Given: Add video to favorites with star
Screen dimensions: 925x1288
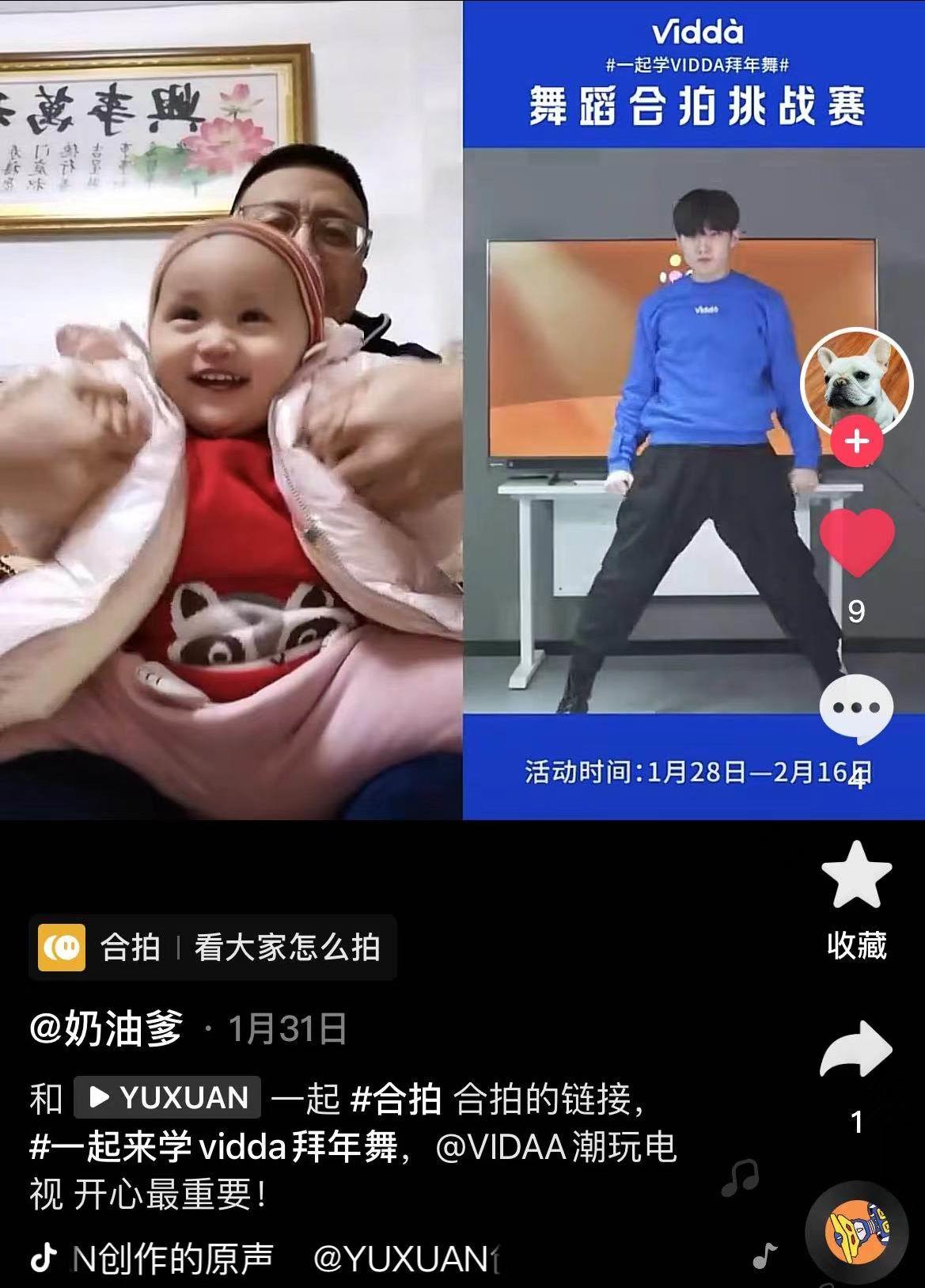Looking at the screenshot, I should pos(857,875).
